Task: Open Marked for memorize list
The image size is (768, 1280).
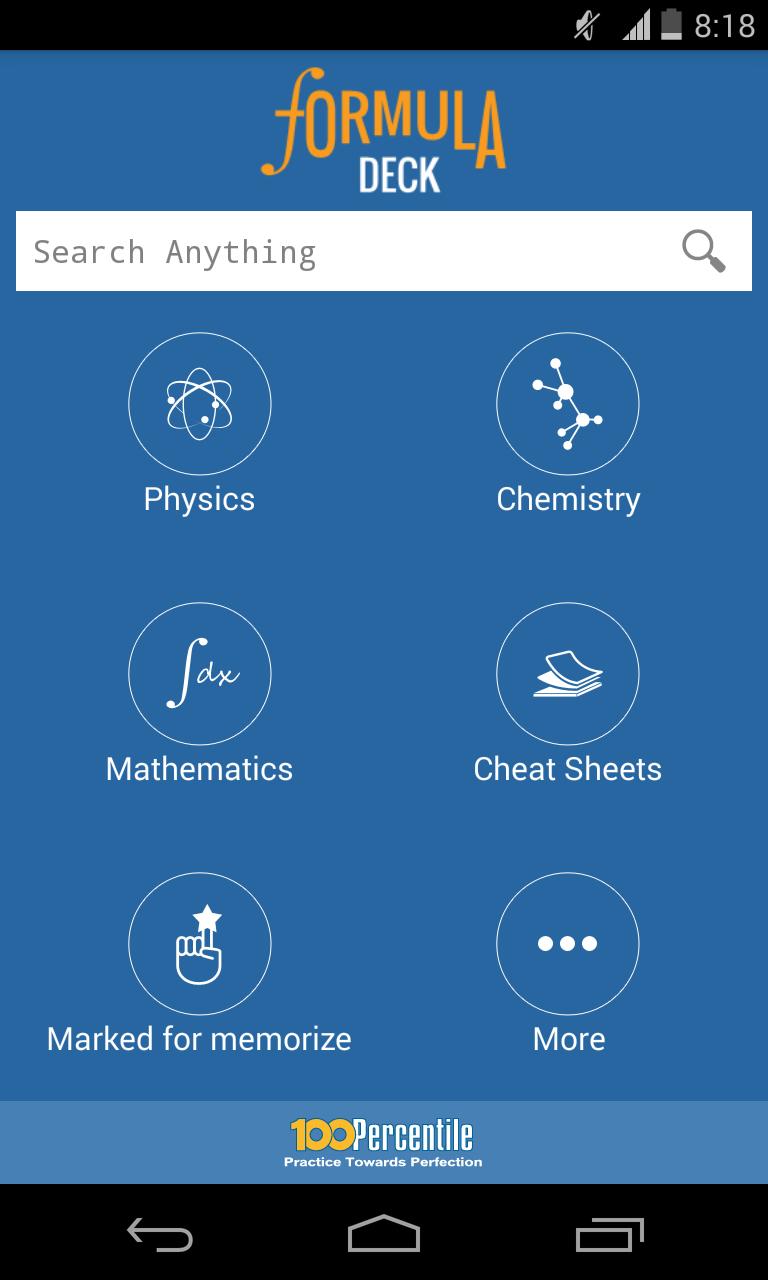Action: coord(199,943)
